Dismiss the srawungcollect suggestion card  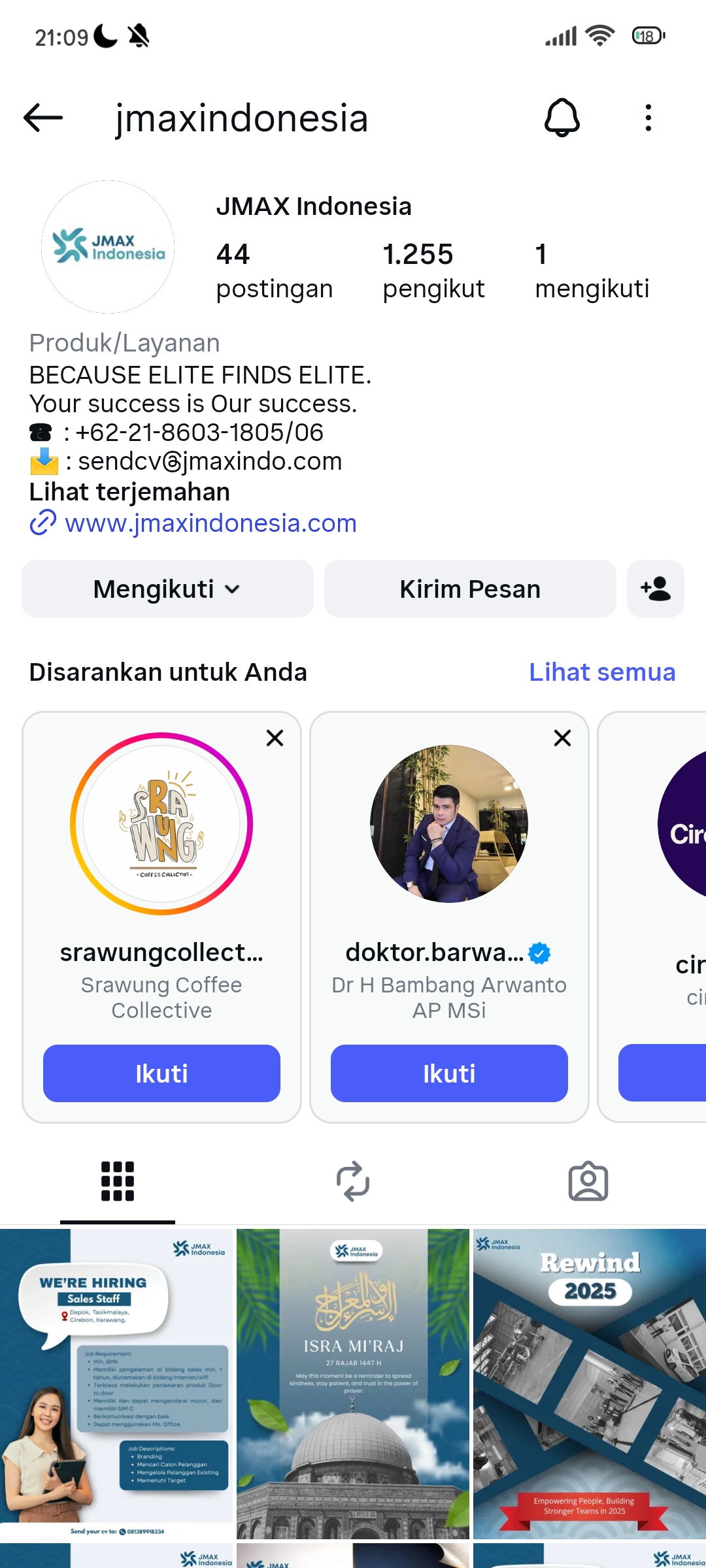(275, 738)
